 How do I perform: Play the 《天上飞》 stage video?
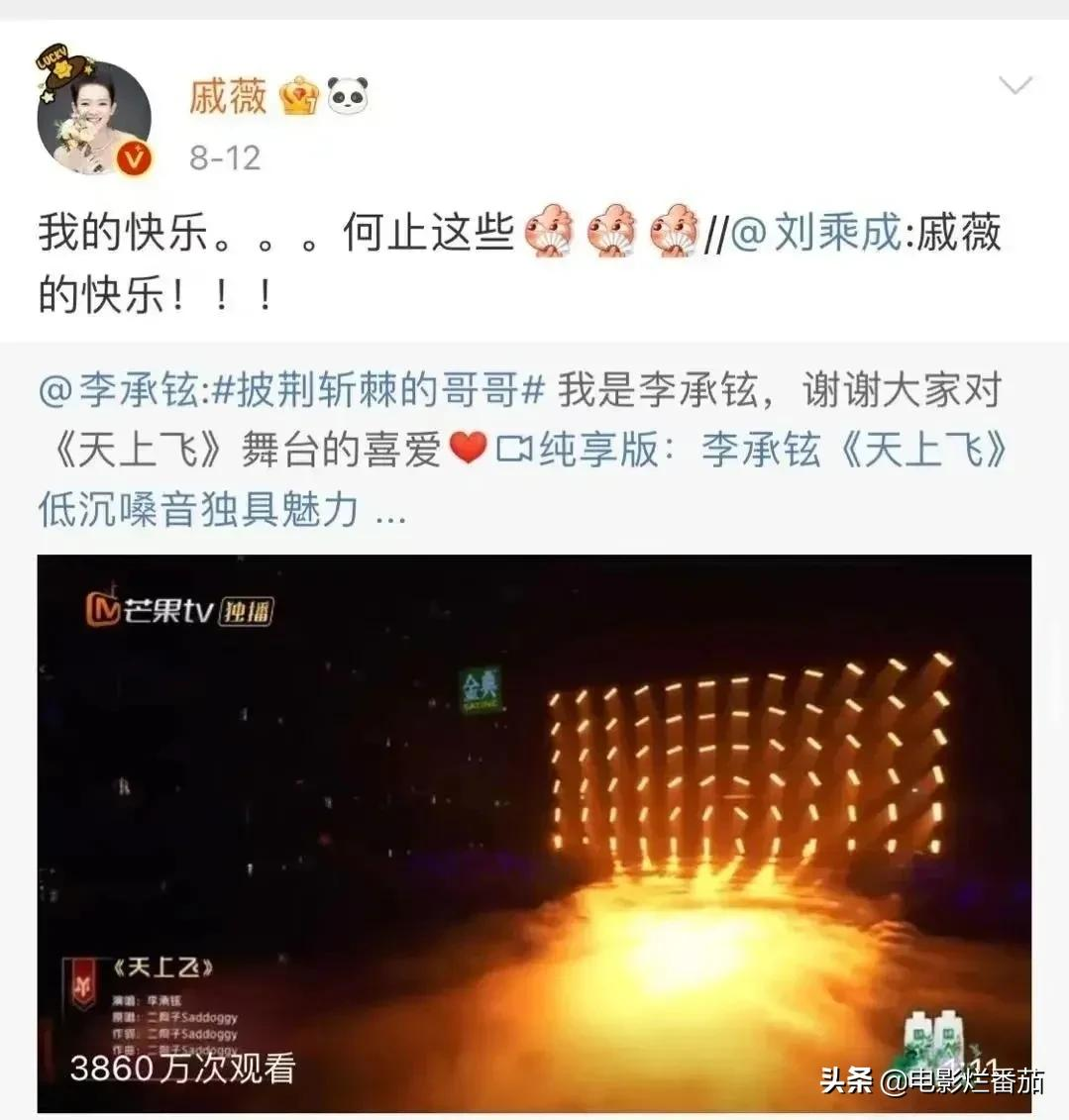pyautogui.click(x=534, y=832)
